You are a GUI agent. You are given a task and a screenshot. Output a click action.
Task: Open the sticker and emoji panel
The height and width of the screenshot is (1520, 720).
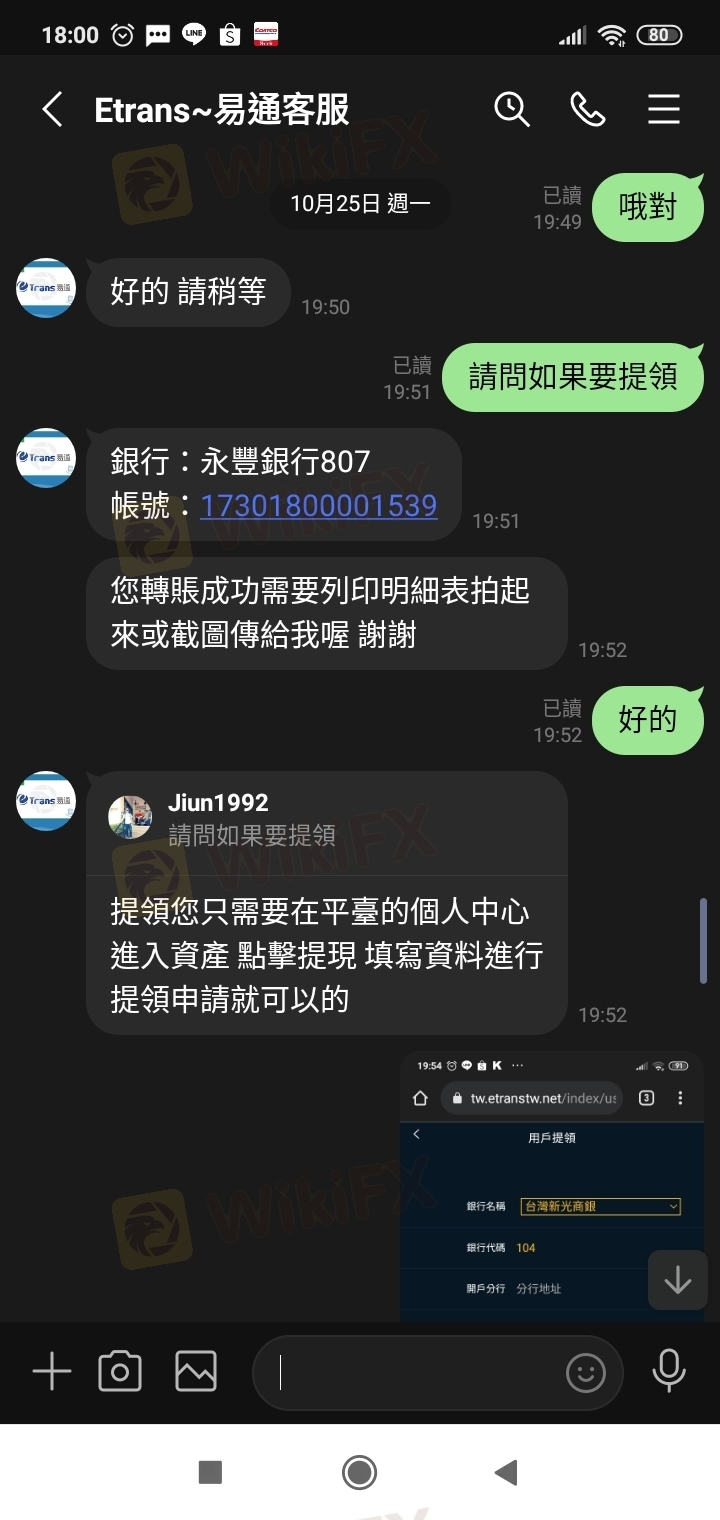[586, 1373]
